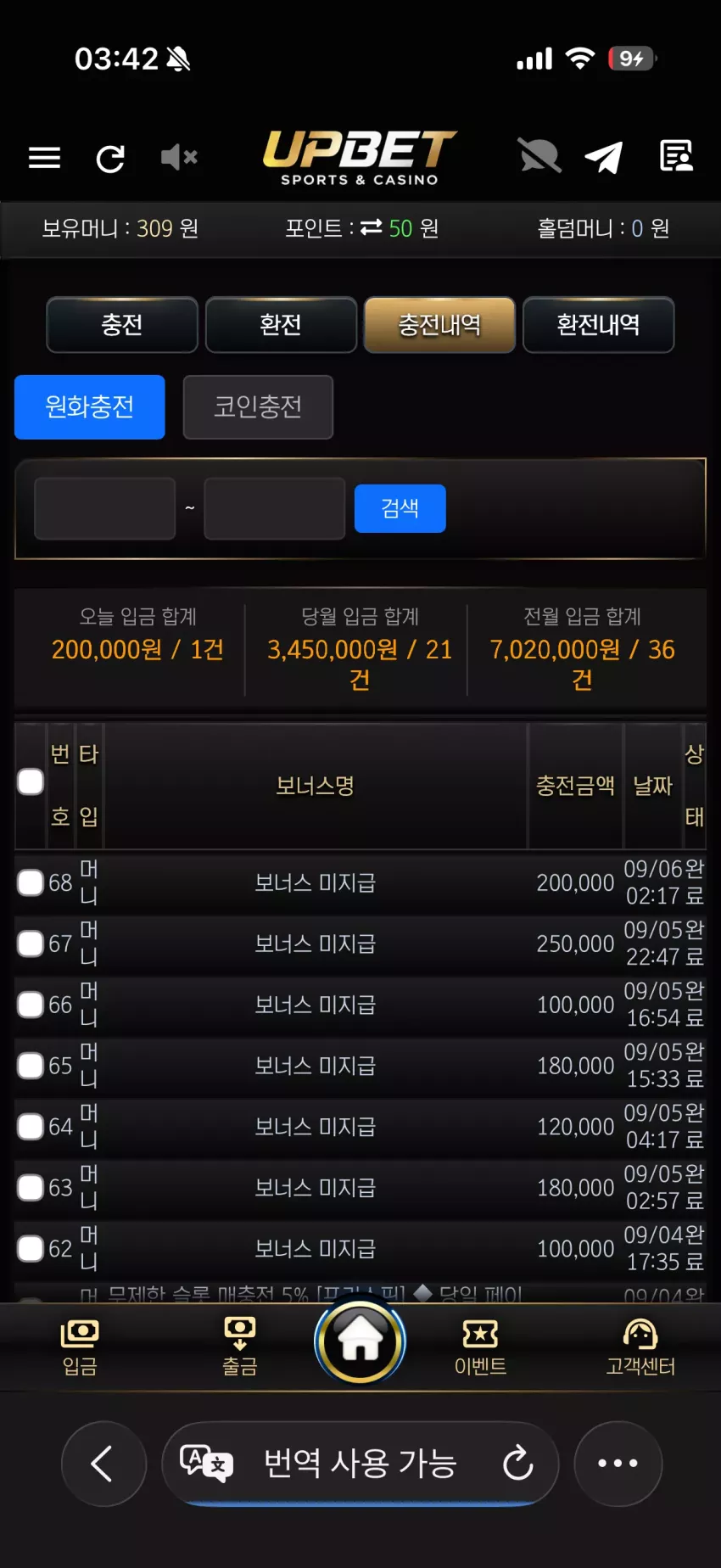Screen dimensions: 721x1568
Task: Check the box for record 68
Action: pyautogui.click(x=31, y=882)
